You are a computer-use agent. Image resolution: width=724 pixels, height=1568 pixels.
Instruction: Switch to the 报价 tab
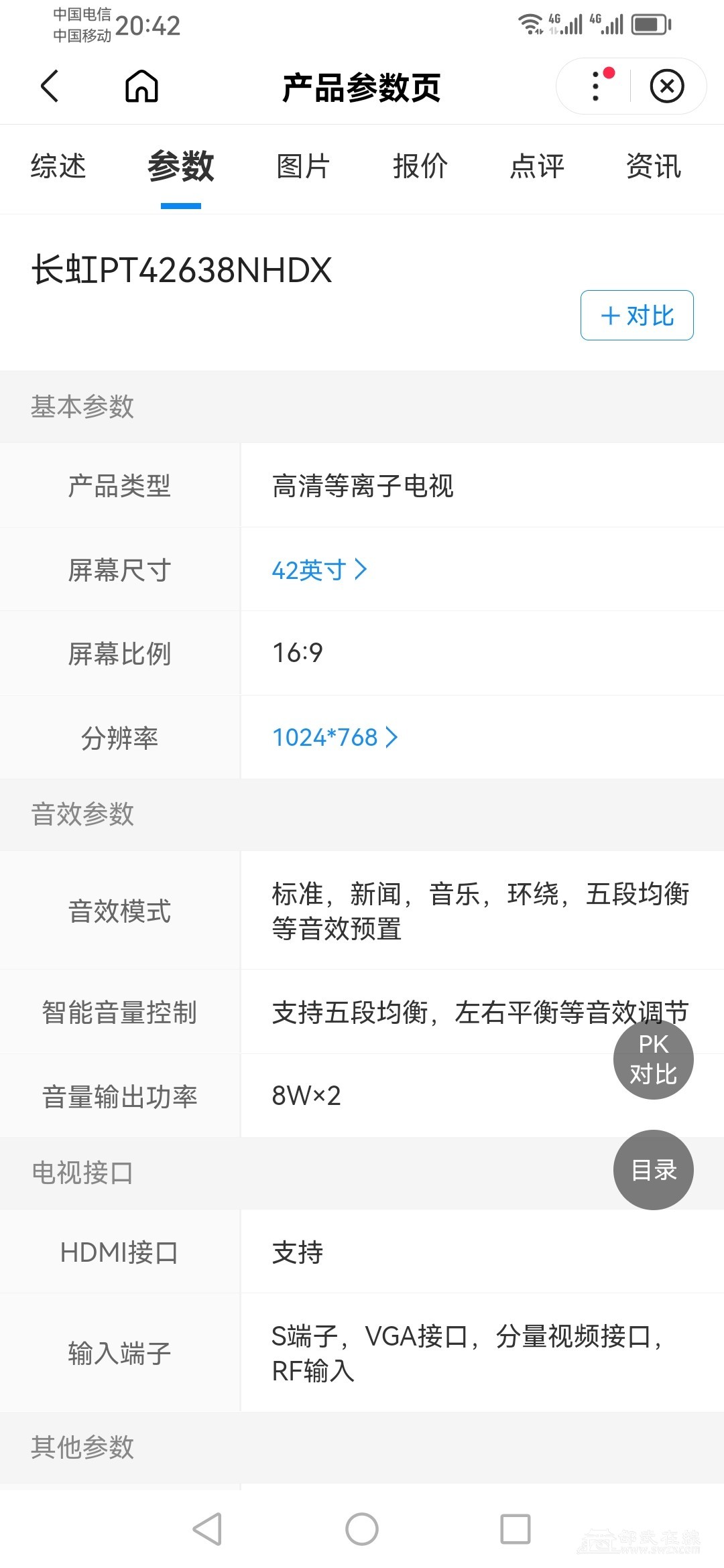pyautogui.click(x=420, y=166)
